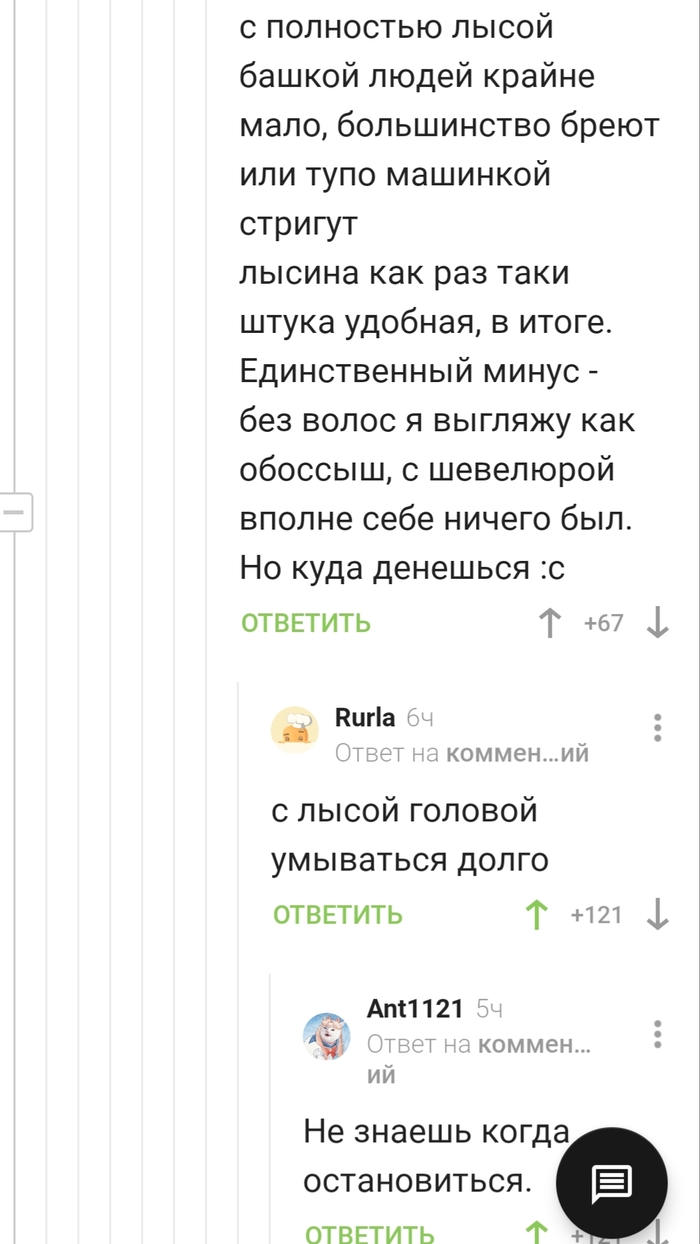Reply to Ant1121's comment
The height and width of the screenshot is (1244, 700).
pyautogui.click(x=370, y=1232)
